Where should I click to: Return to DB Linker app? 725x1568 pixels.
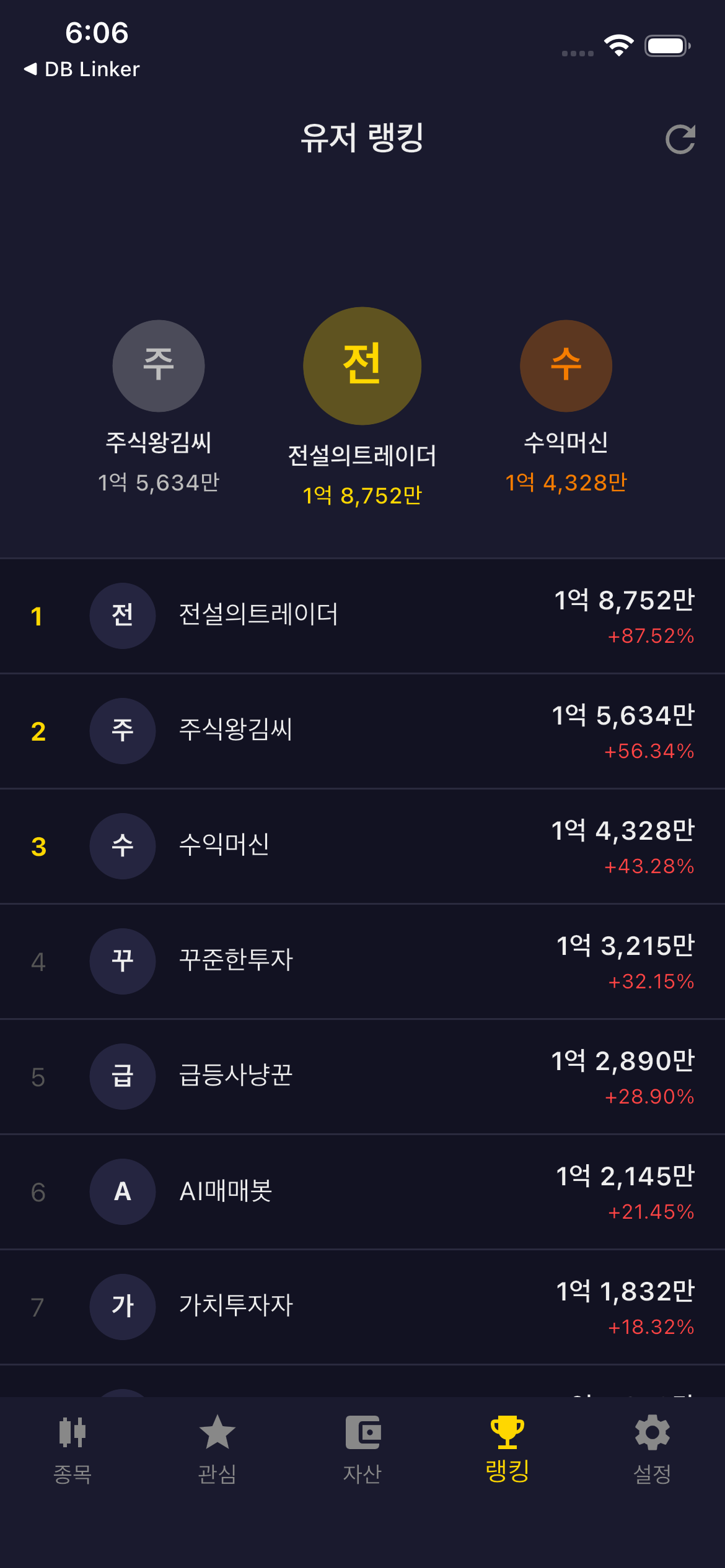(x=82, y=69)
